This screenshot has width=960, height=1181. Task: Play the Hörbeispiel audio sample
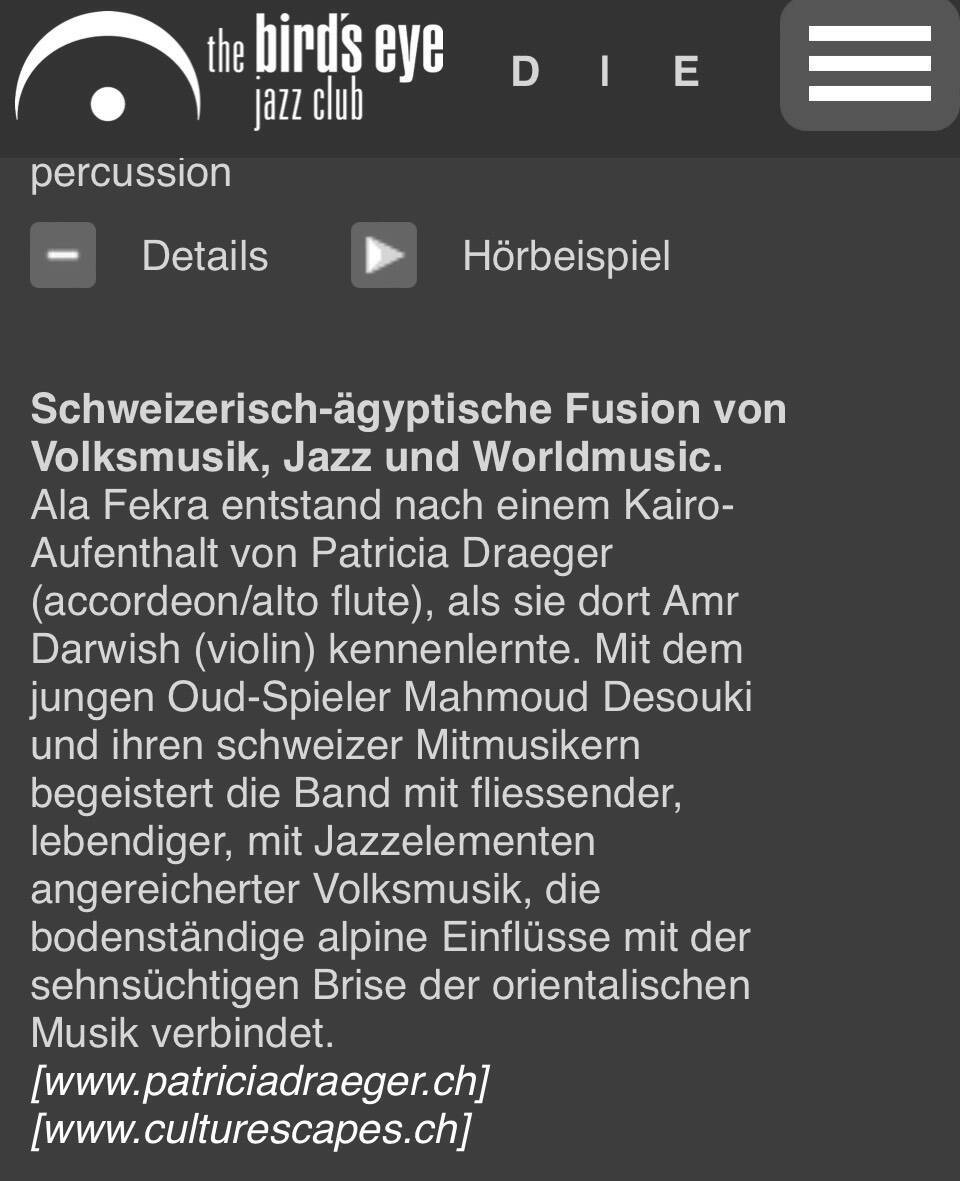(384, 256)
